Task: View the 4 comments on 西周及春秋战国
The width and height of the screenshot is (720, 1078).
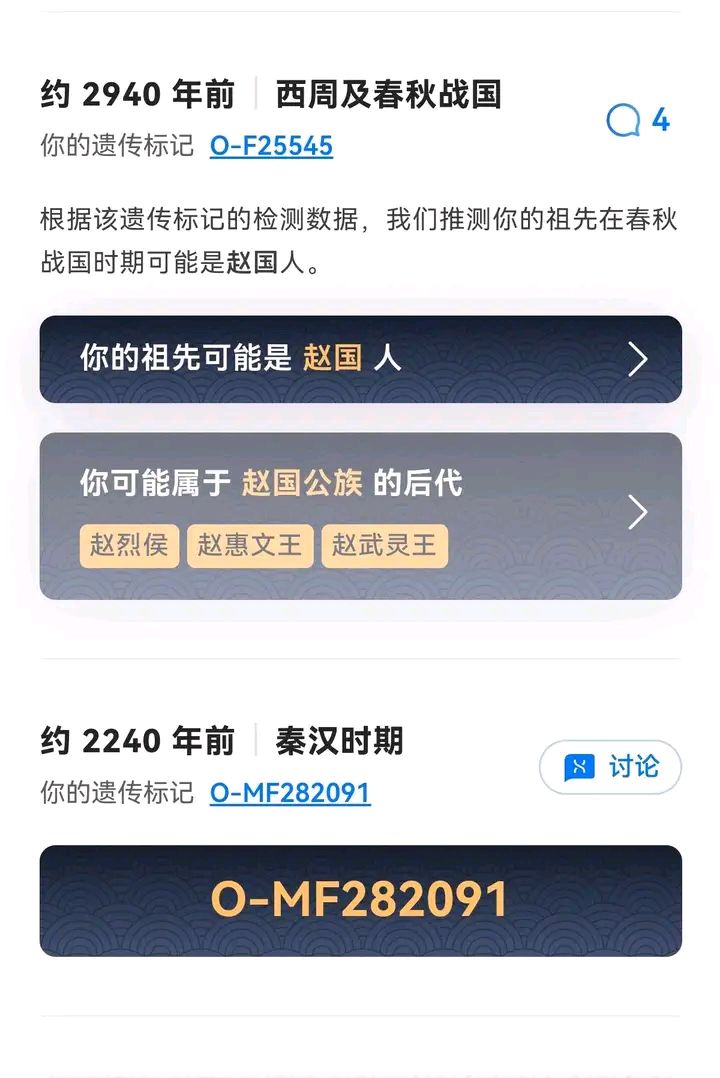Action: 637,121
